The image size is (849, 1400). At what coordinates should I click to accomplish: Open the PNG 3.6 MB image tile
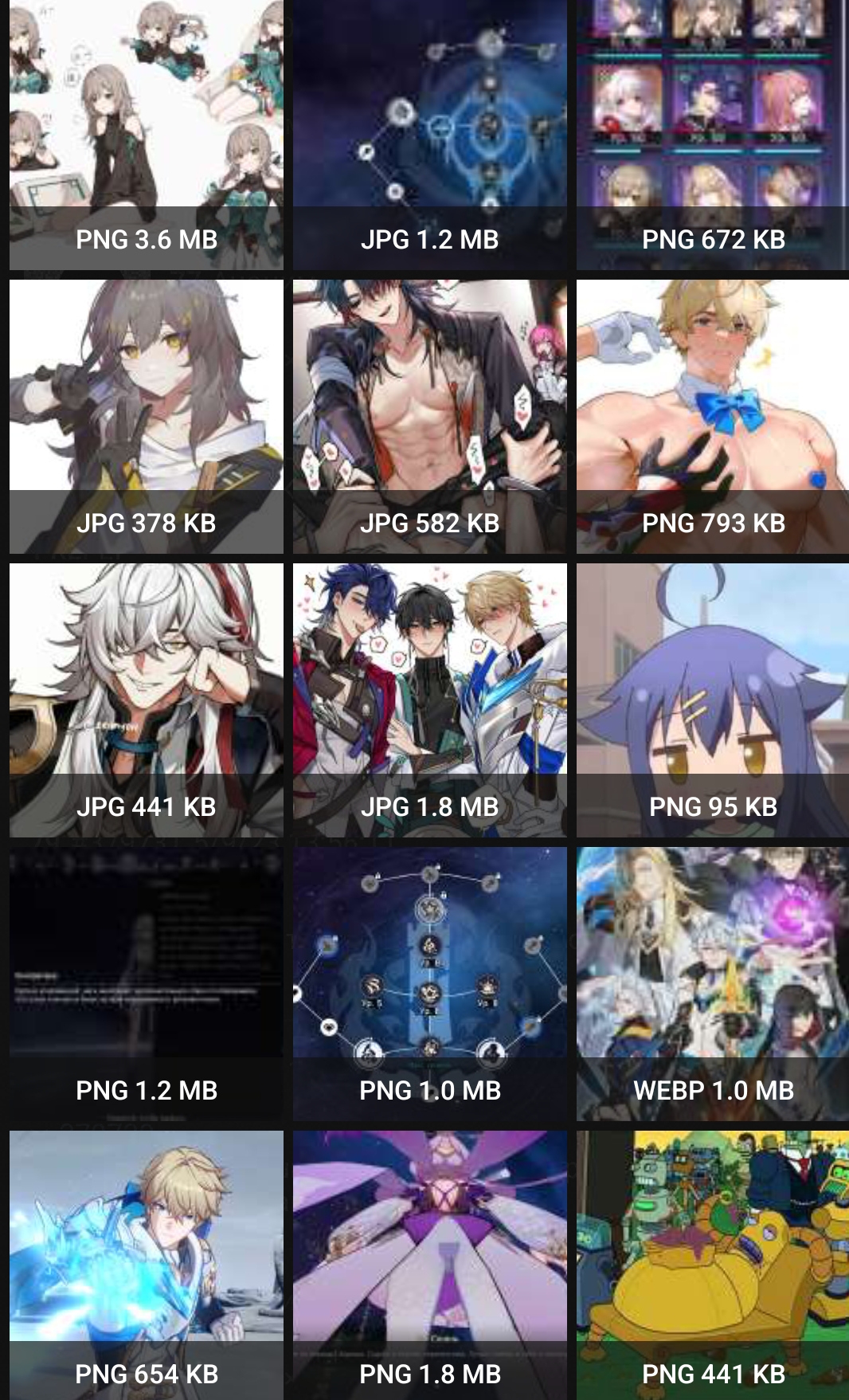pos(147,135)
